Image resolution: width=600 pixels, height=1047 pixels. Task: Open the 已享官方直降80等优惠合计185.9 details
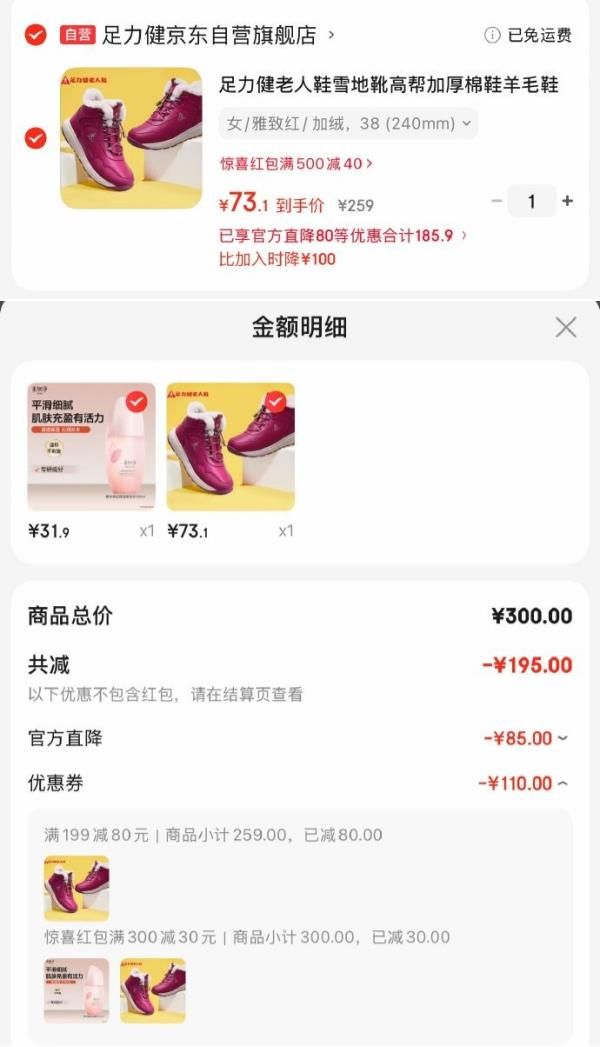click(343, 236)
